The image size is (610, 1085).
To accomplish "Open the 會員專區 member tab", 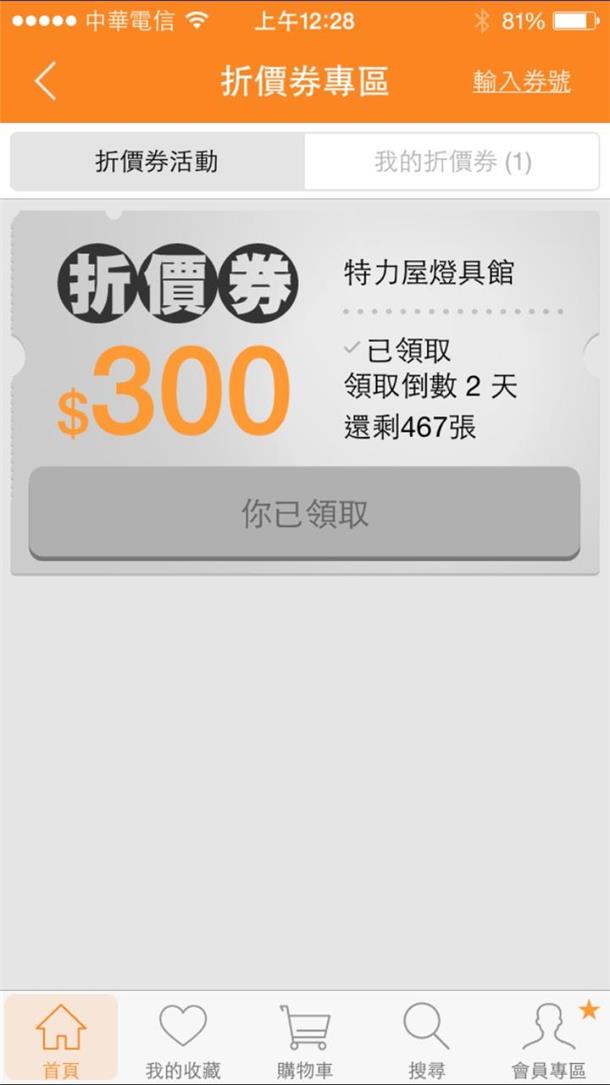I will coord(548,1040).
